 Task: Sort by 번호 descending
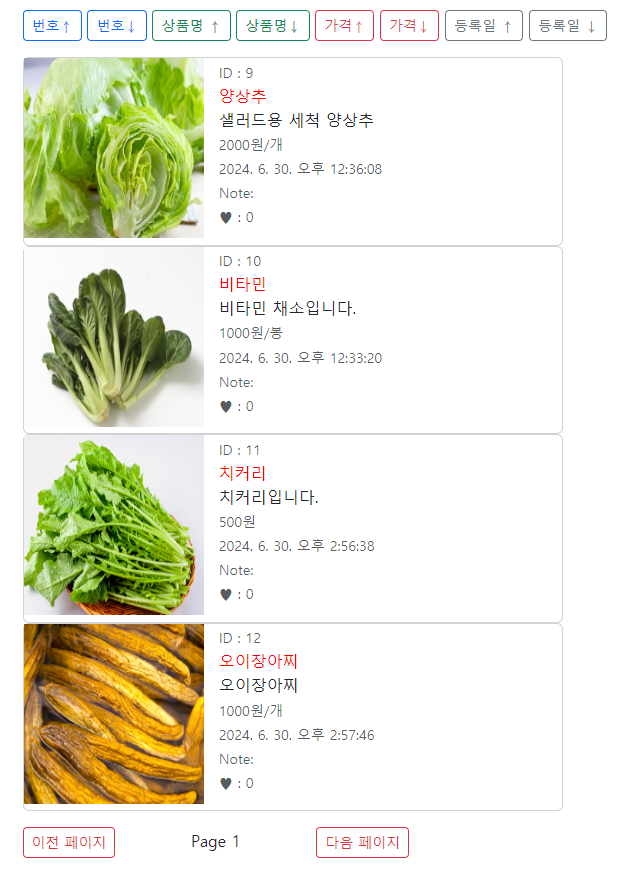click(117, 26)
